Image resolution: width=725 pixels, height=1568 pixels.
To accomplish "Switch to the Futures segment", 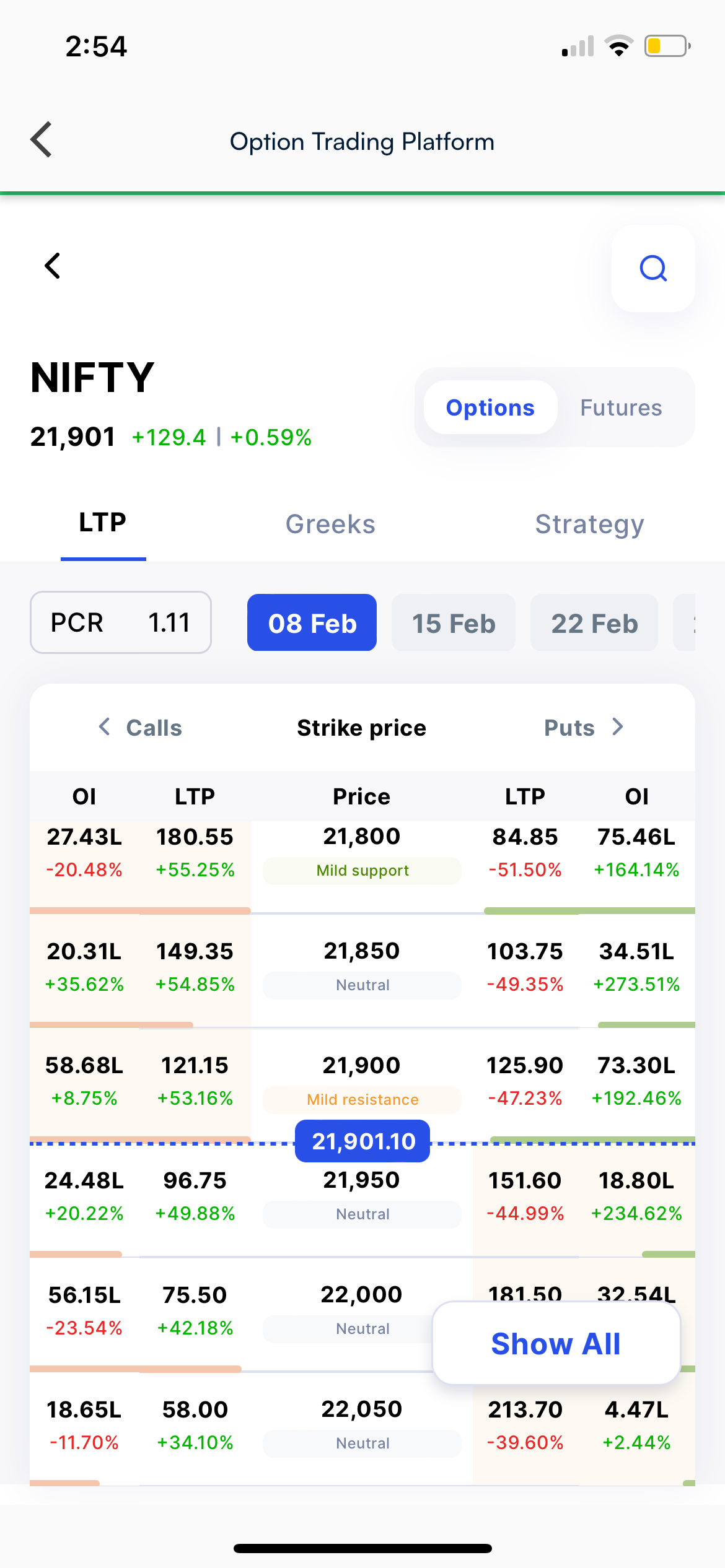I will tap(621, 407).
